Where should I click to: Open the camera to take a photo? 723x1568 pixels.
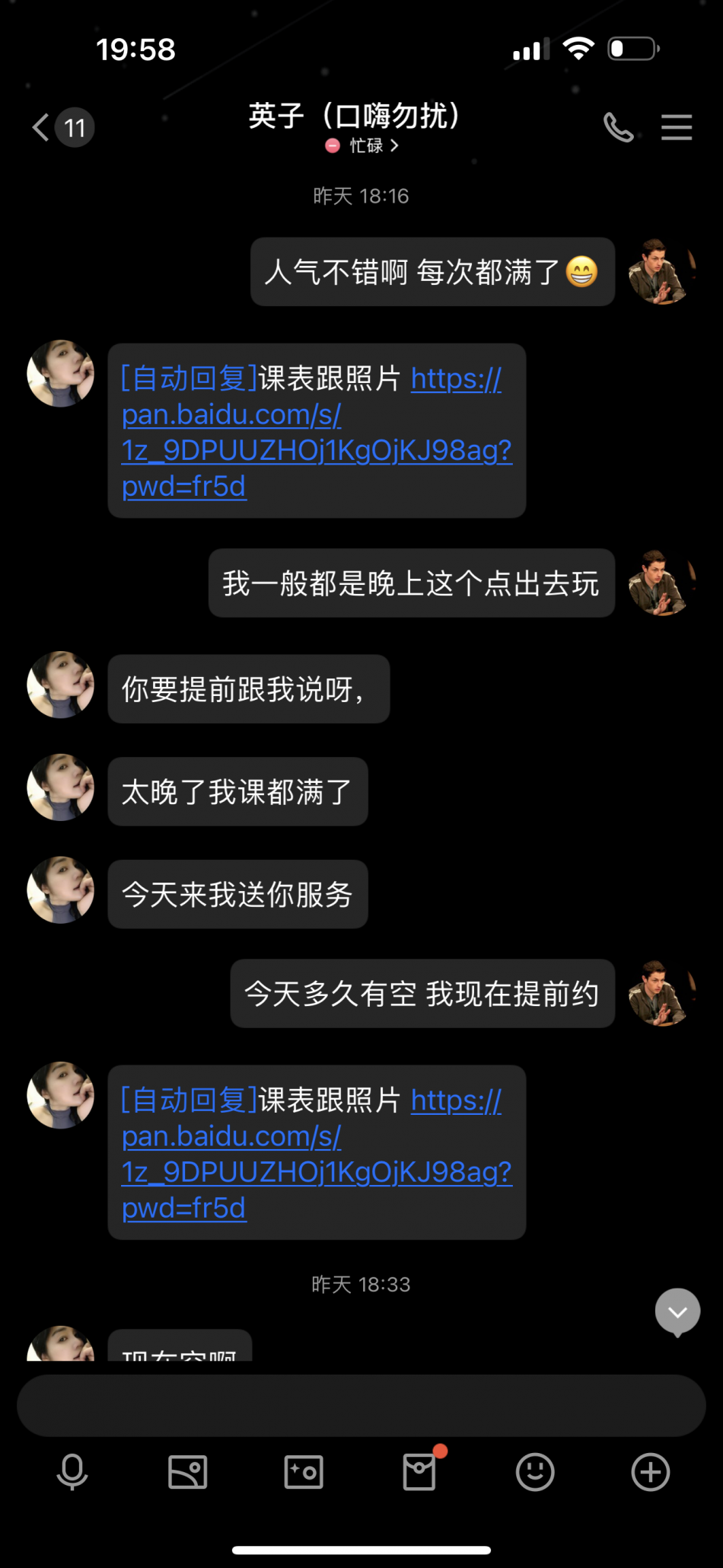304,1472
